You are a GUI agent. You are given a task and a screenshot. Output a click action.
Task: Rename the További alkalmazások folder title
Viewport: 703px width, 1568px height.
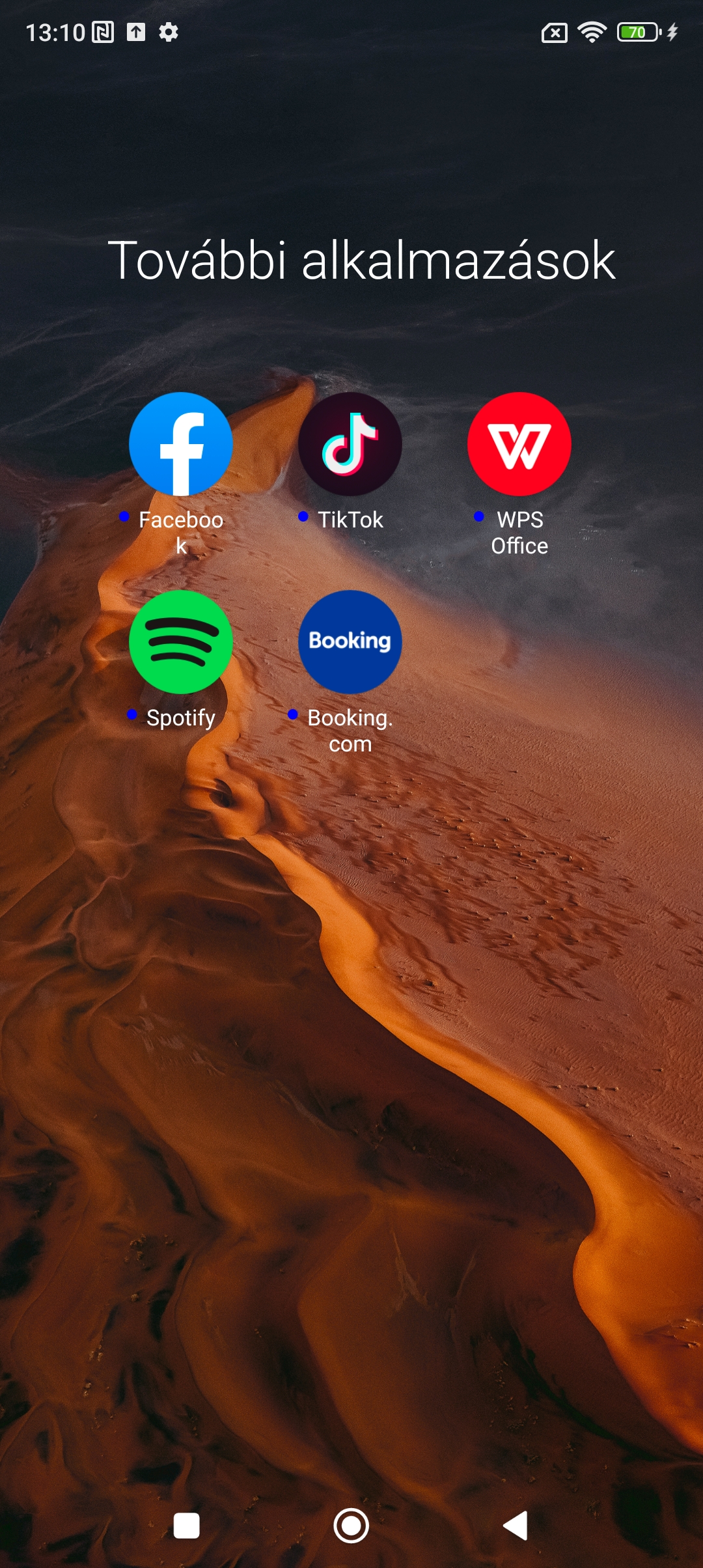pos(361,260)
